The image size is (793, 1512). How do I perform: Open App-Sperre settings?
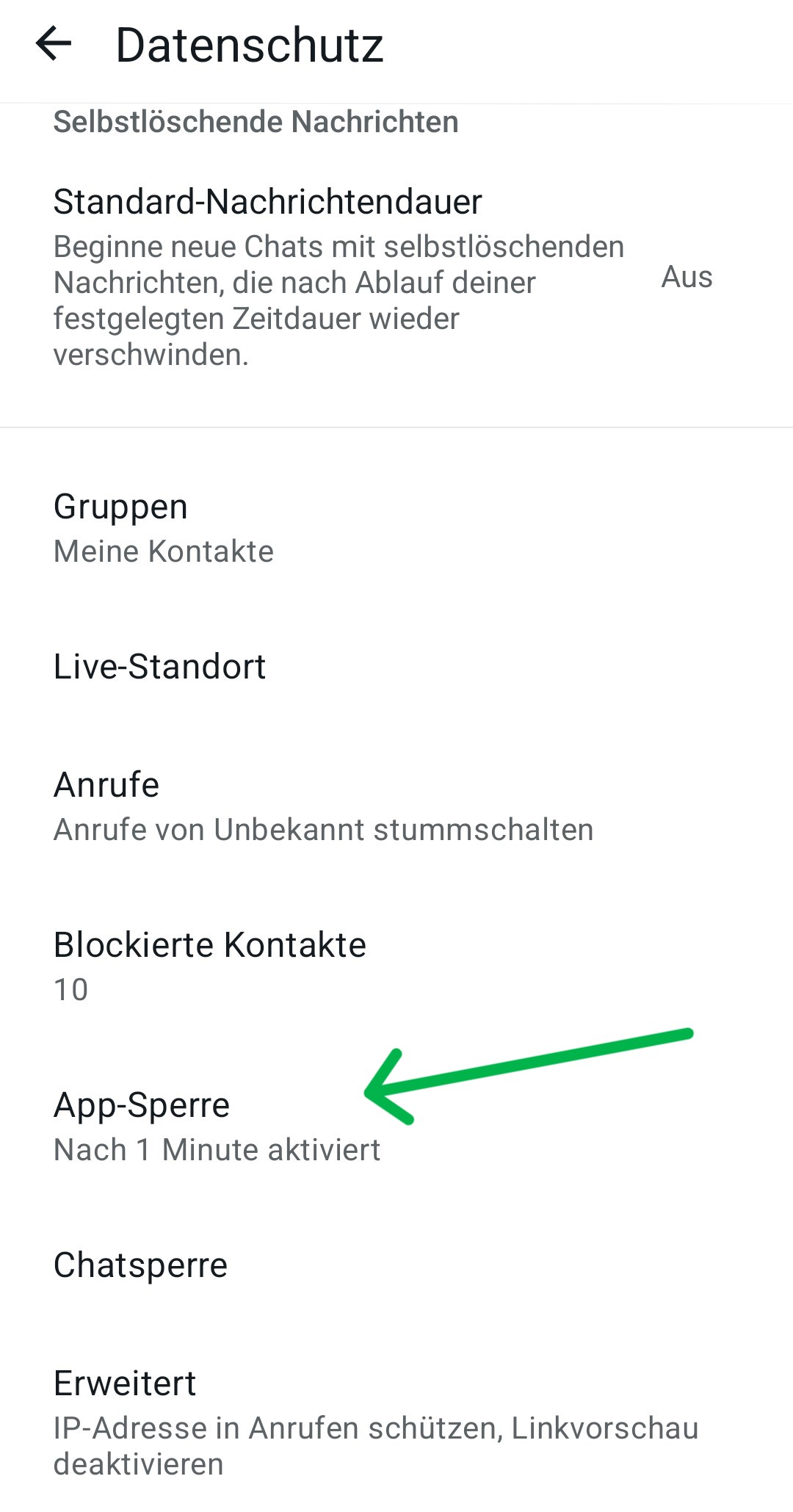tap(217, 1126)
